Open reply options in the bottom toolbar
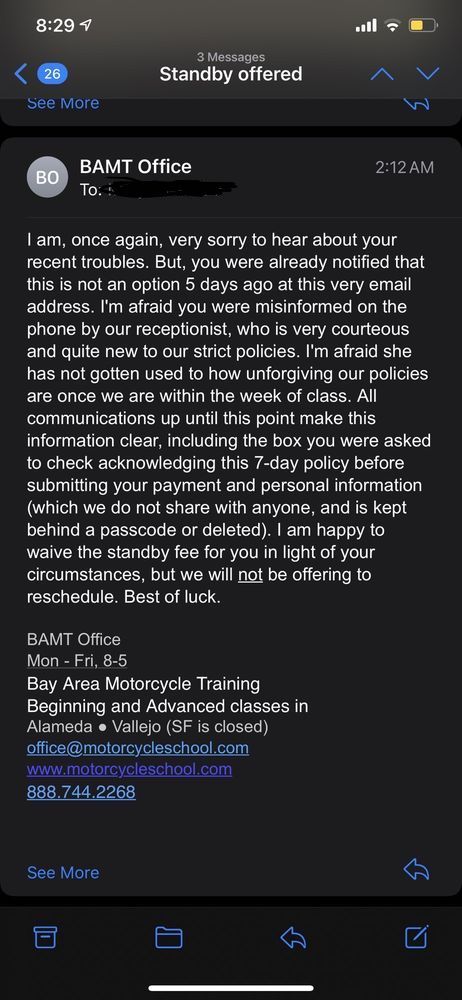The height and width of the screenshot is (1000, 462). [x=294, y=937]
